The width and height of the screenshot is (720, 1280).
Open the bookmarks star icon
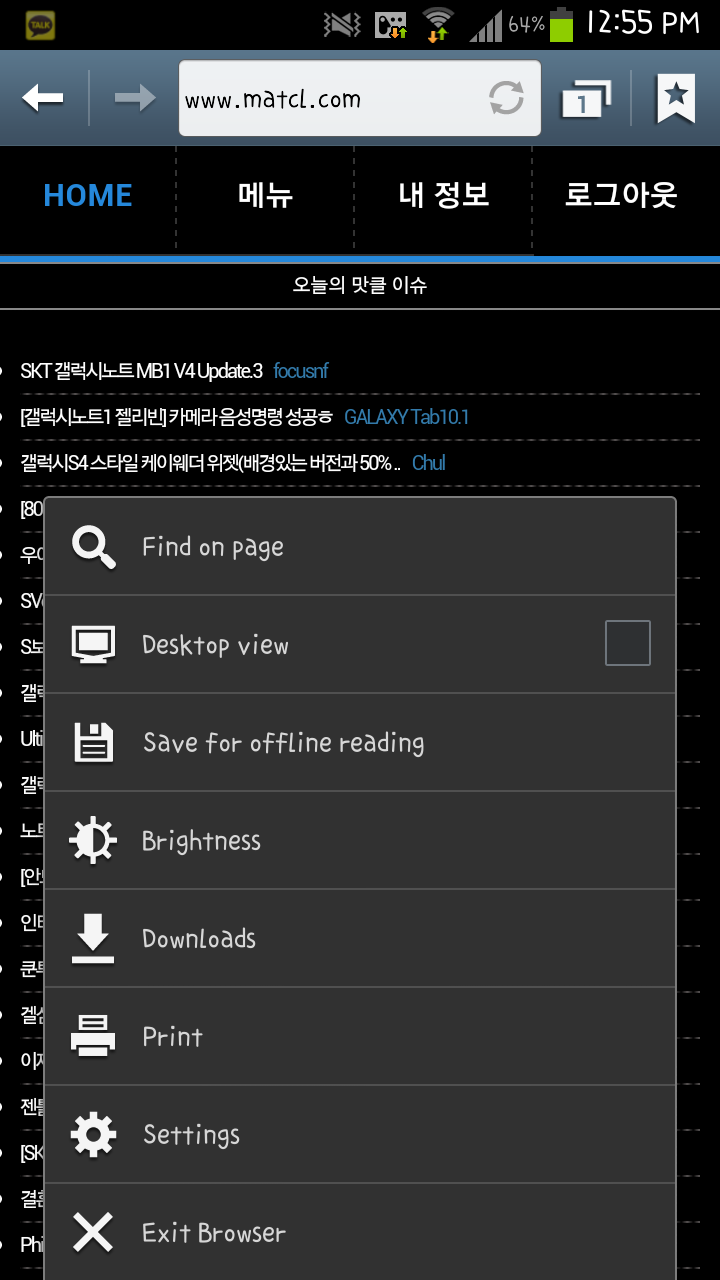676,98
